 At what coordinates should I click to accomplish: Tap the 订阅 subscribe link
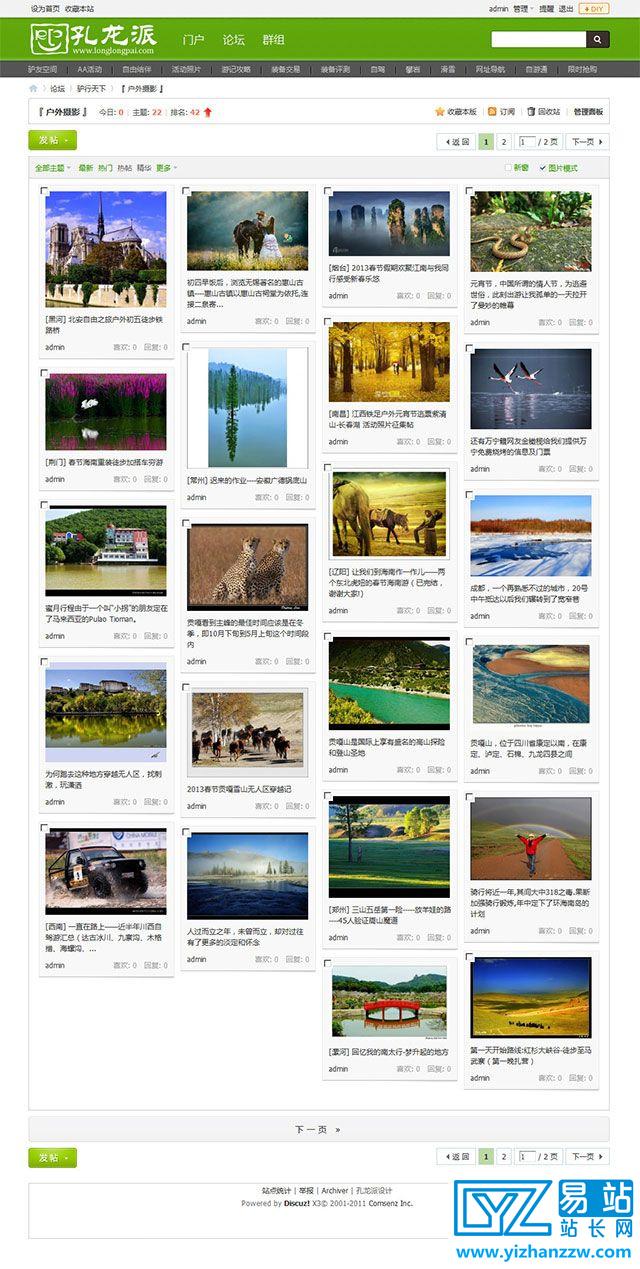pos(502,112)
